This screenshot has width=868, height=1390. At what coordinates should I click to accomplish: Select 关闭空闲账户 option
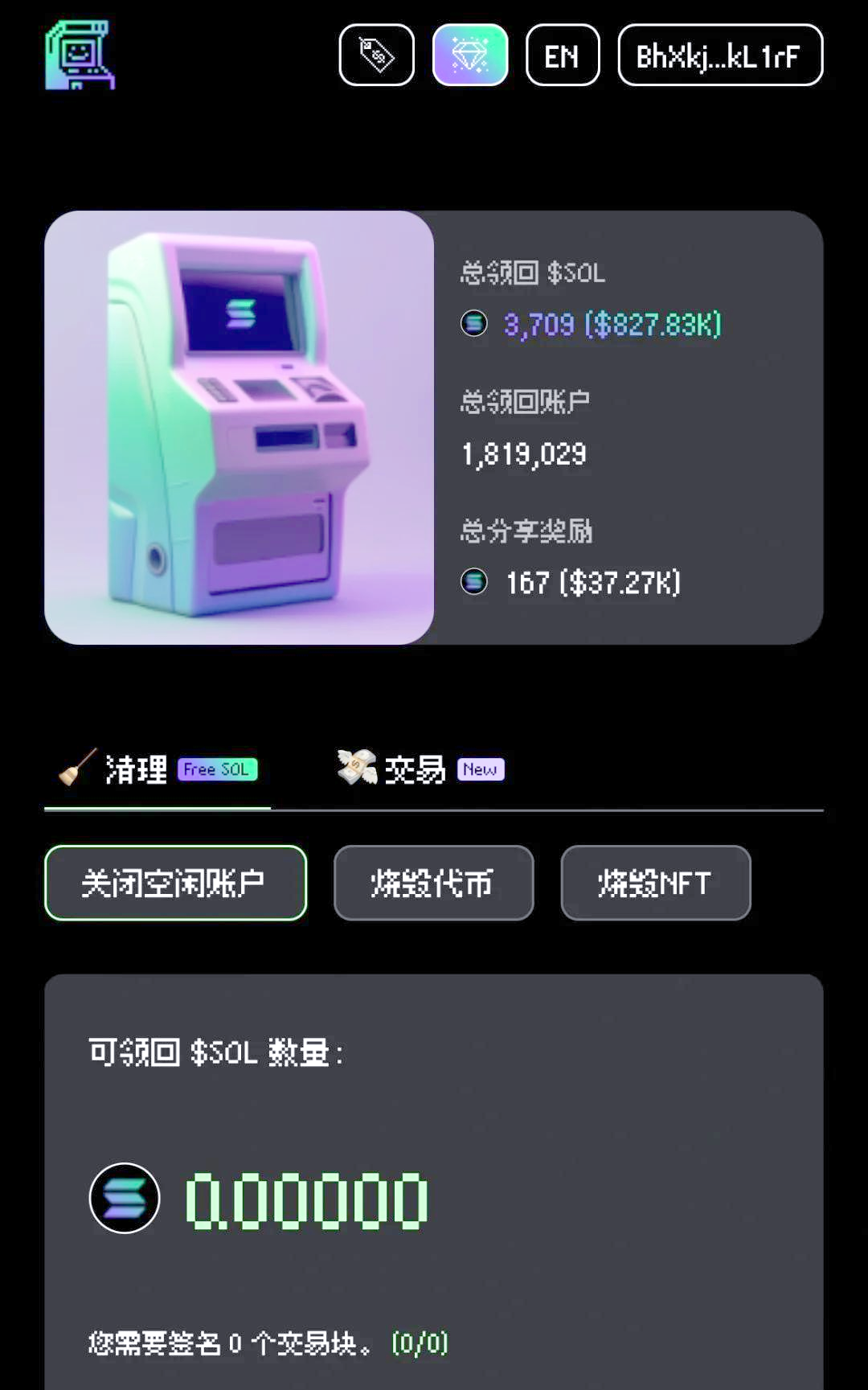coord(176,883)
